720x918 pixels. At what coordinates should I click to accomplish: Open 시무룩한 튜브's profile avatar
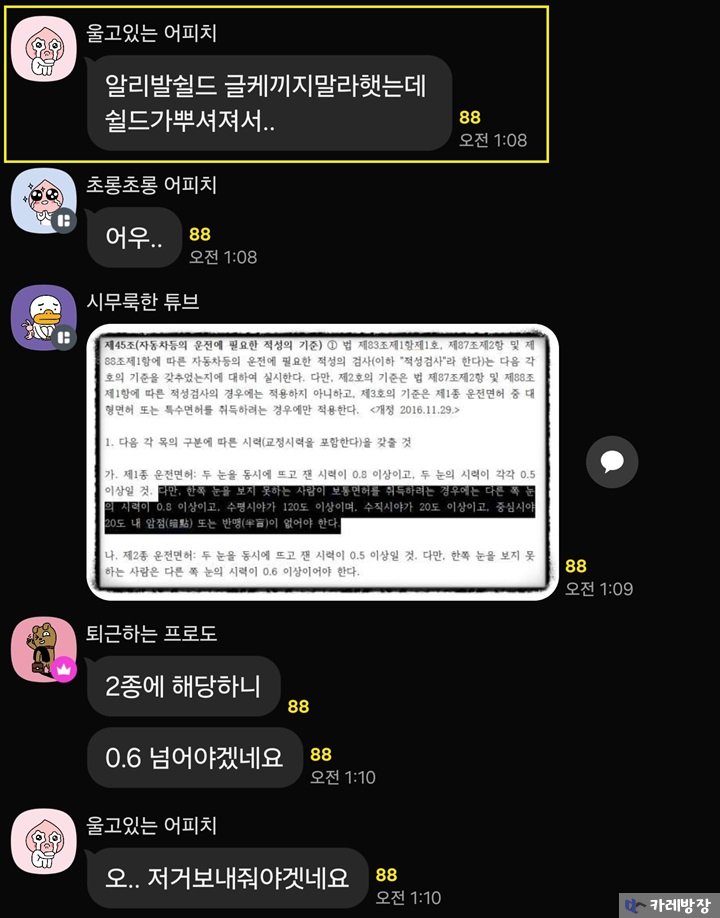[x=44, y=318]
